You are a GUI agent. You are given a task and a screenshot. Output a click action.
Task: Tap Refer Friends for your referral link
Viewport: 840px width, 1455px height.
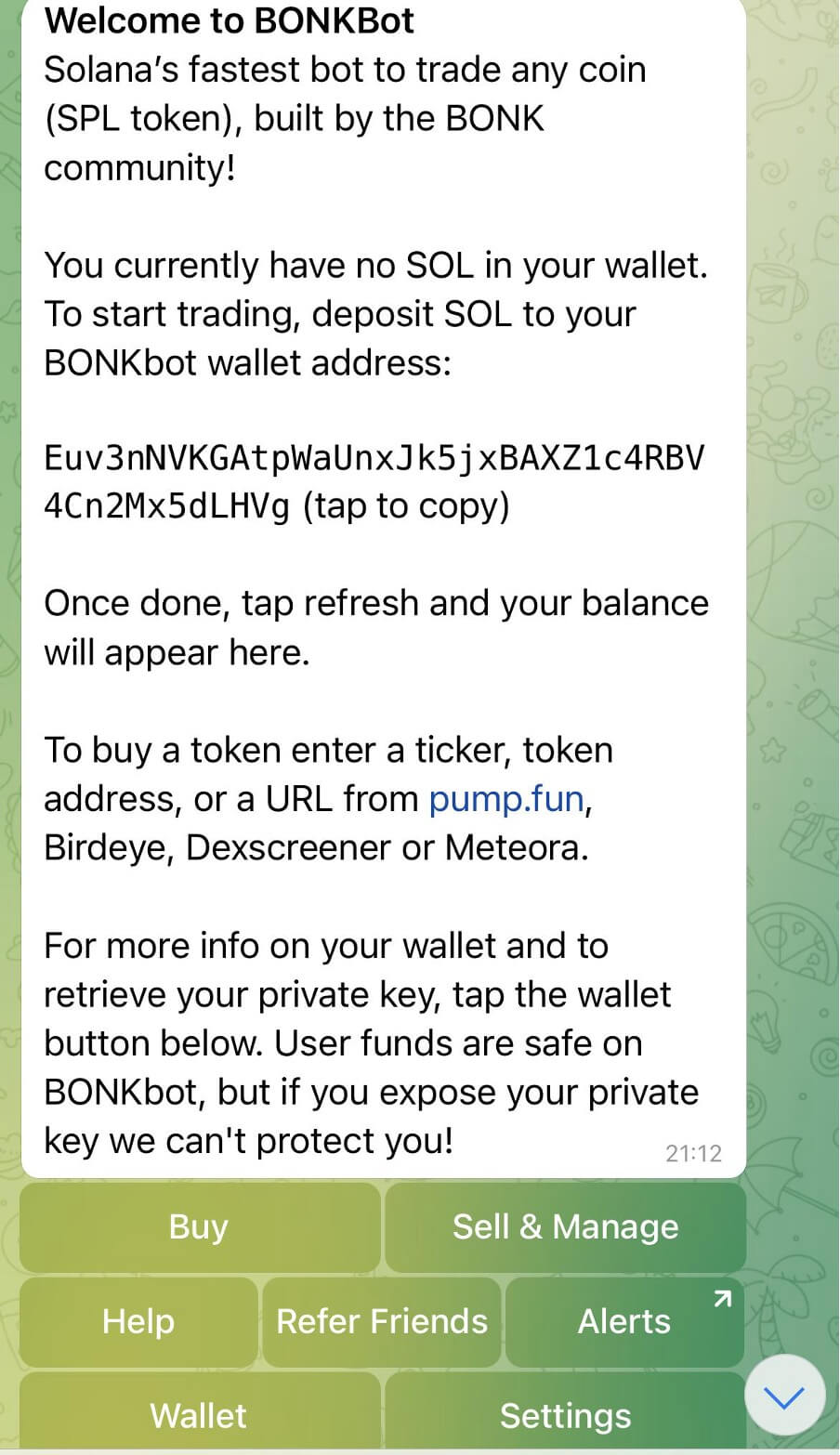pyautogui.click(x=381, y=1321)
